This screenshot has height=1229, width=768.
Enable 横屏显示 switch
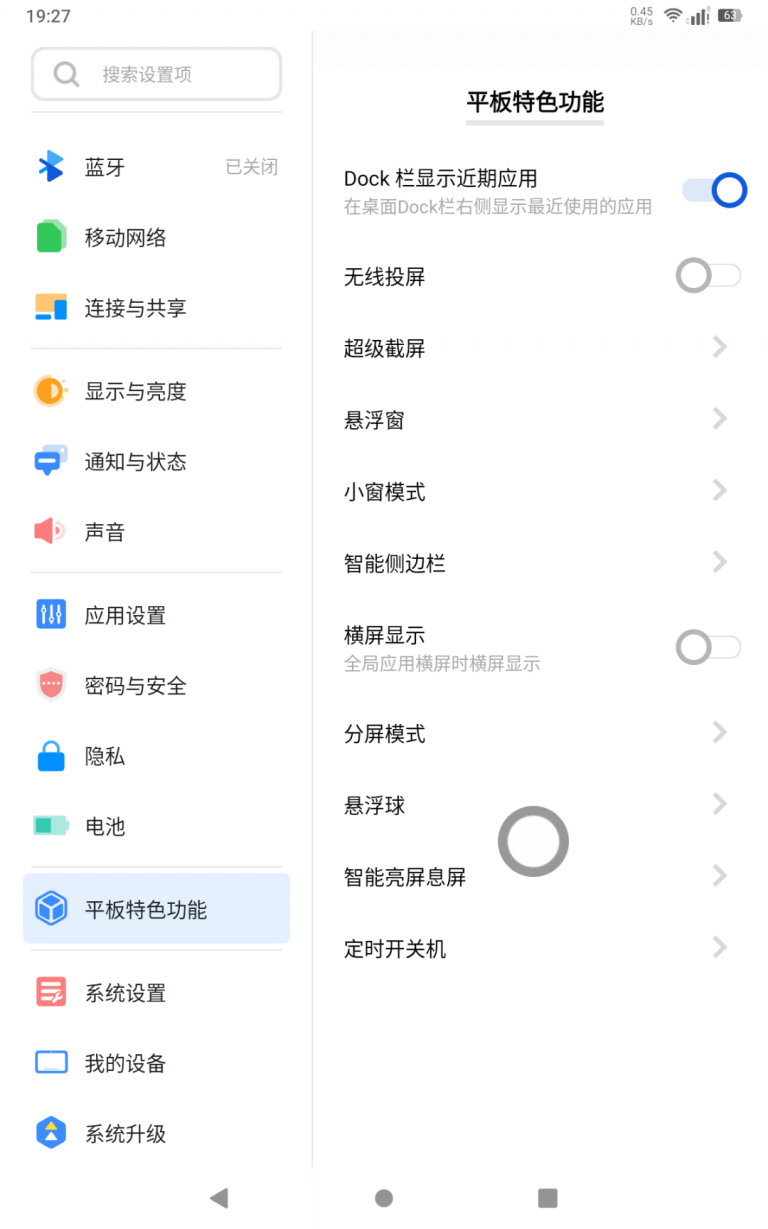click(x=708, y=647)
